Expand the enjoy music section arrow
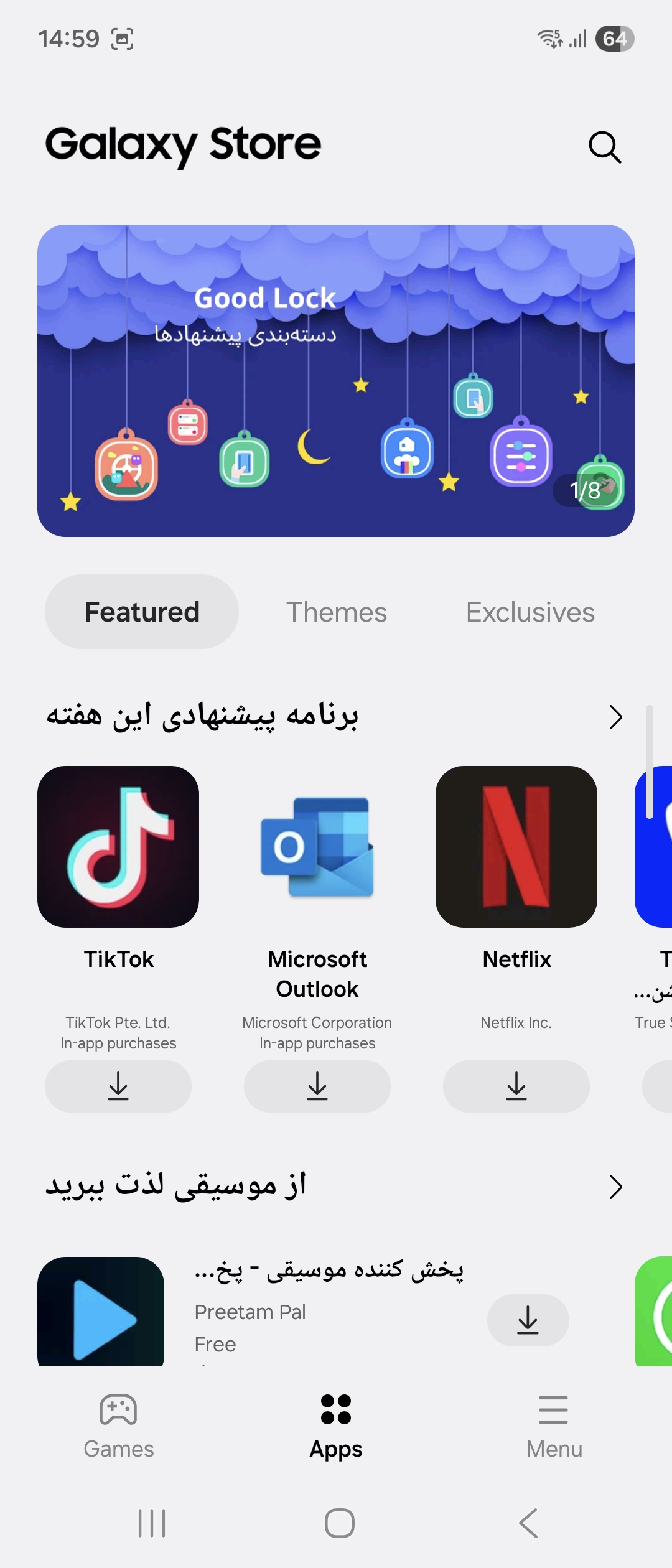Viewport: 672px width, 1568px height. coord(615,1187)
